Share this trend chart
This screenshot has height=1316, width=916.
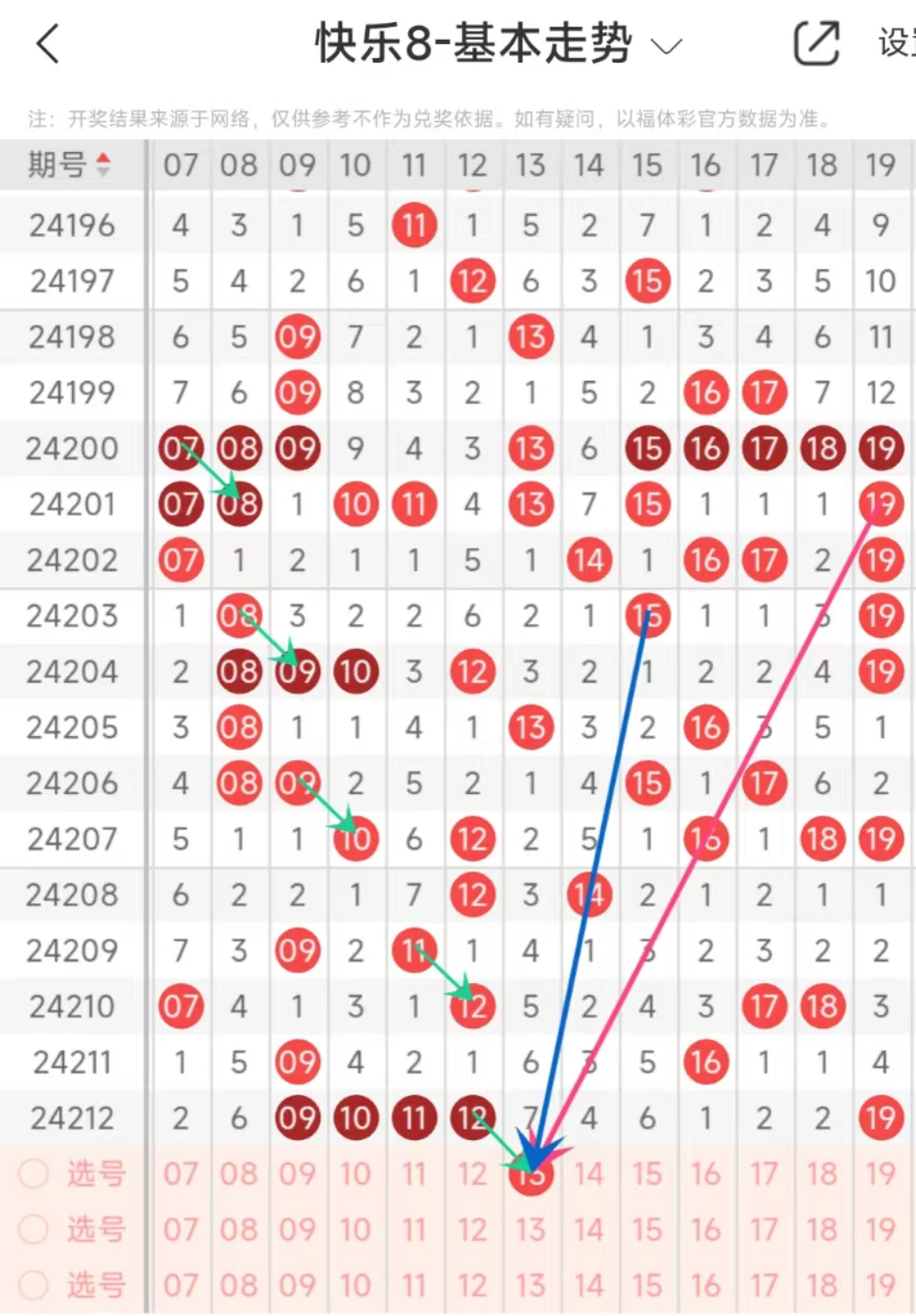pyautogui.click(x=816, y=43)
